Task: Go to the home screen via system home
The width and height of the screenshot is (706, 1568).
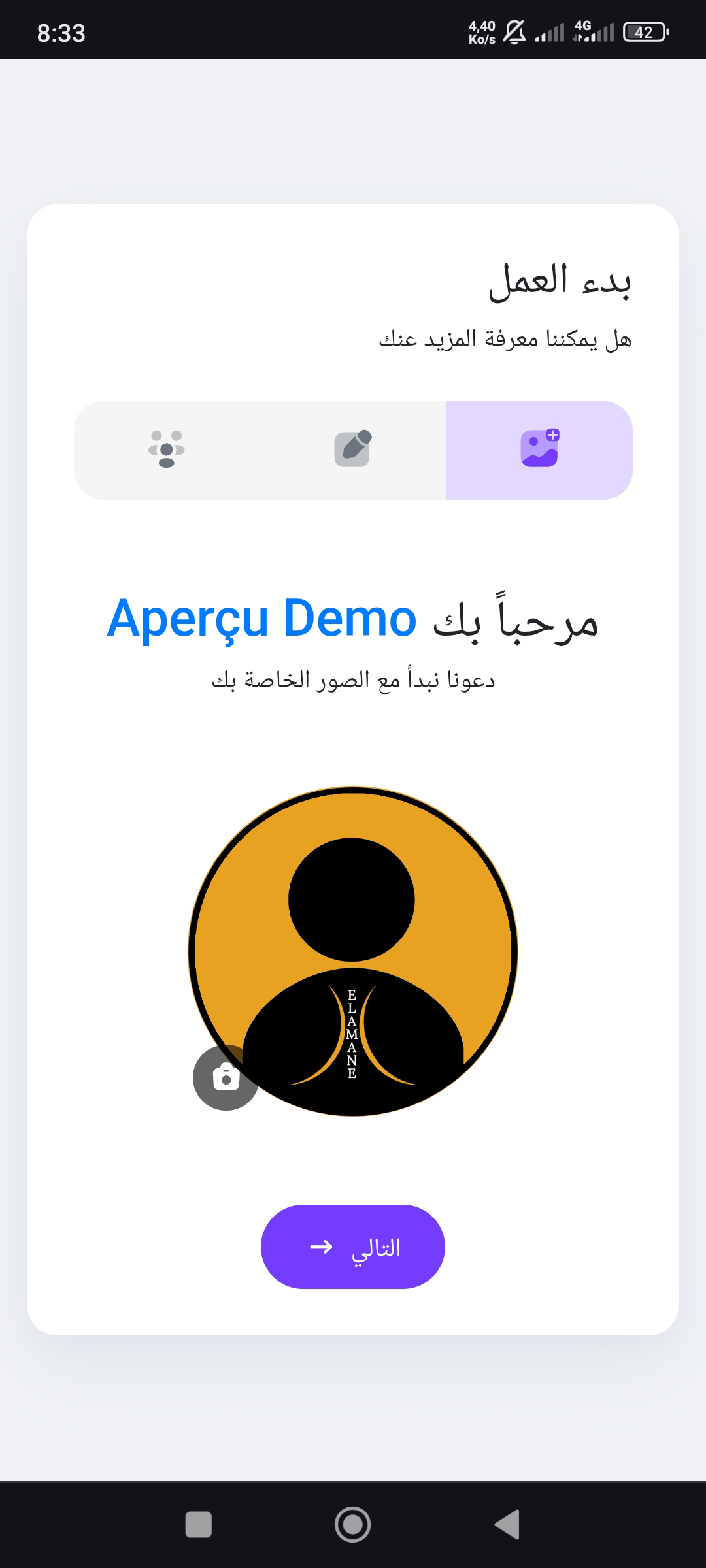Action: coord(353,1524)
